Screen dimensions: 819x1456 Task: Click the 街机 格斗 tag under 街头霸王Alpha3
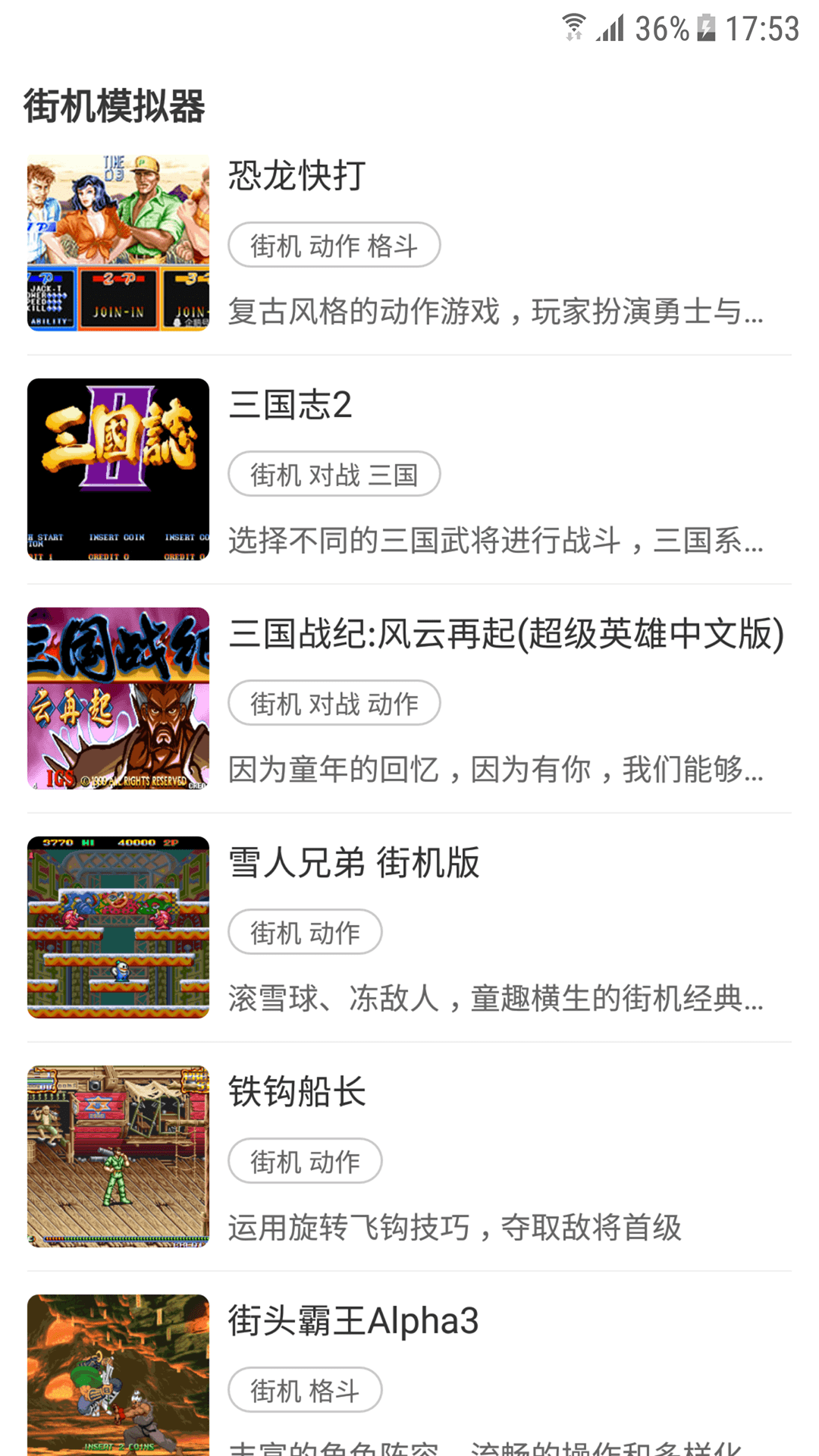305,1389
